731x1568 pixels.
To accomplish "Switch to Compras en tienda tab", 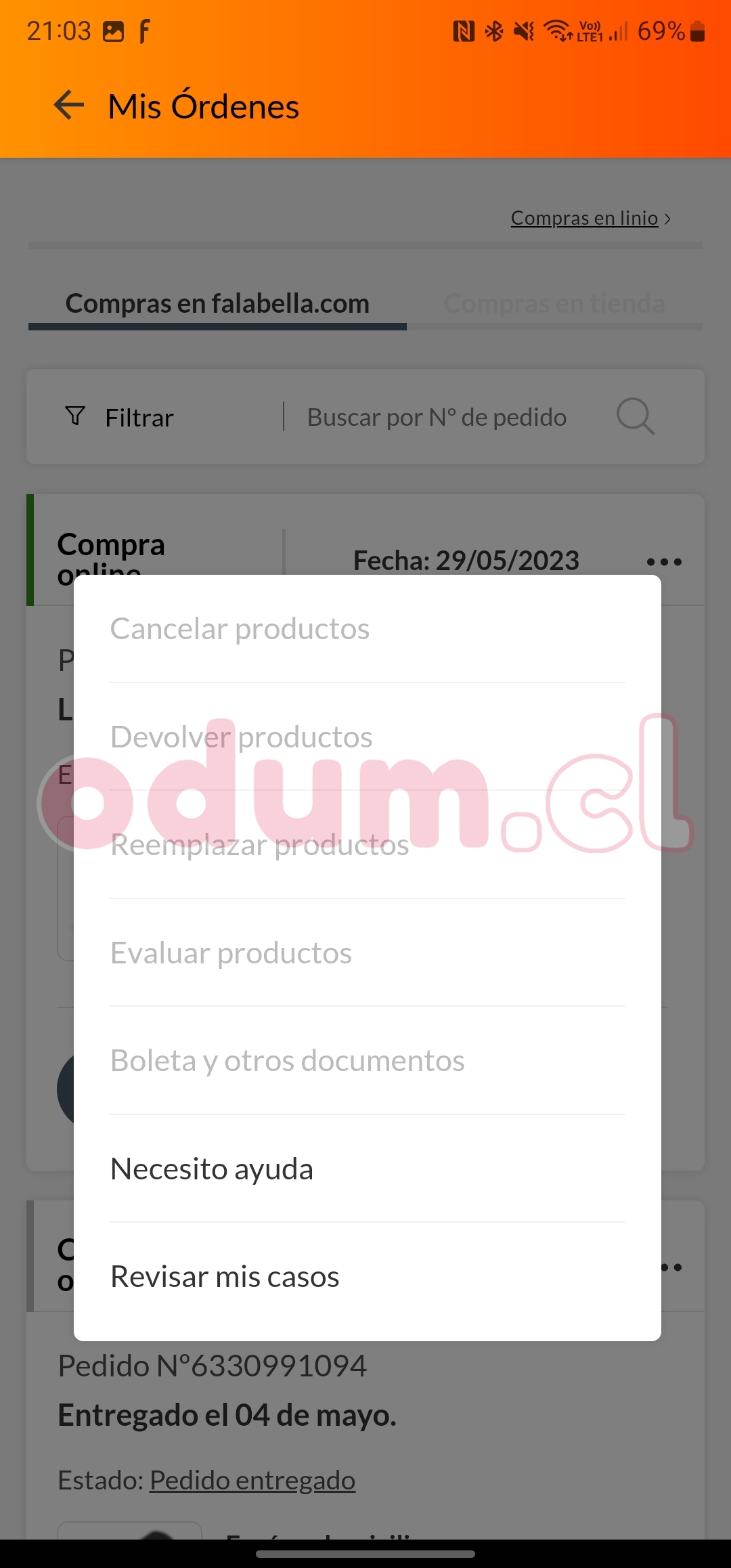I will (554, 303).
